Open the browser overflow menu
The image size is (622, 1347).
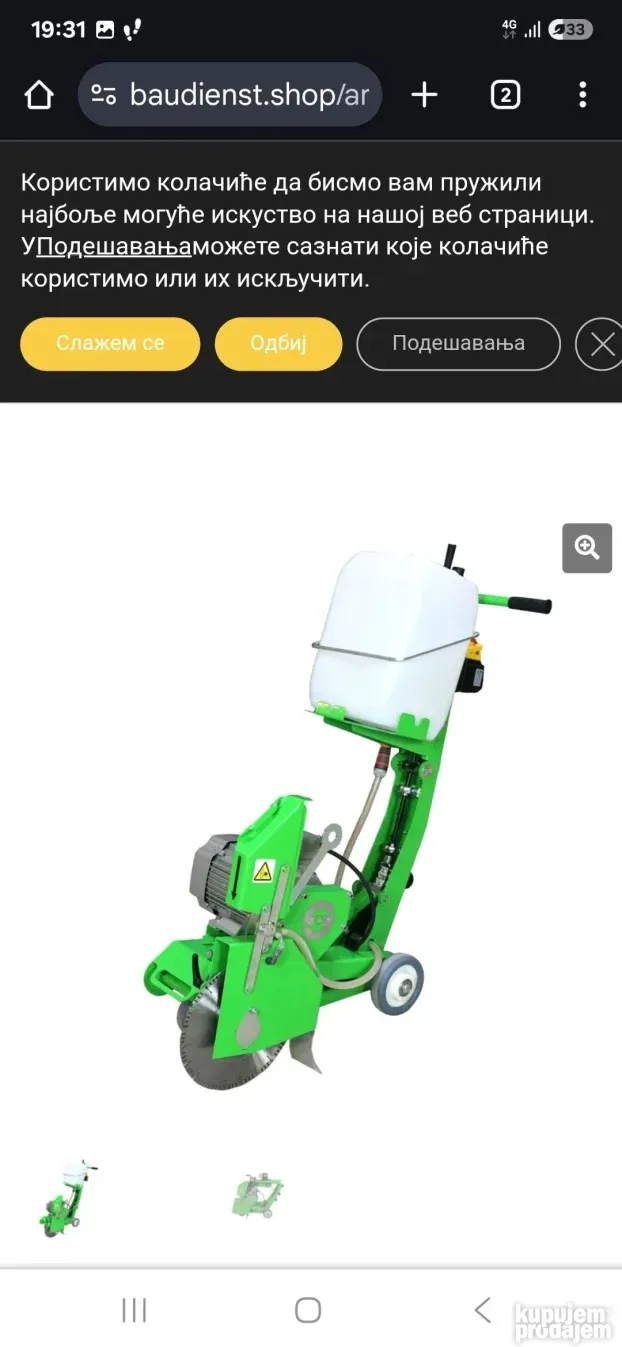[x=582, y=95]
